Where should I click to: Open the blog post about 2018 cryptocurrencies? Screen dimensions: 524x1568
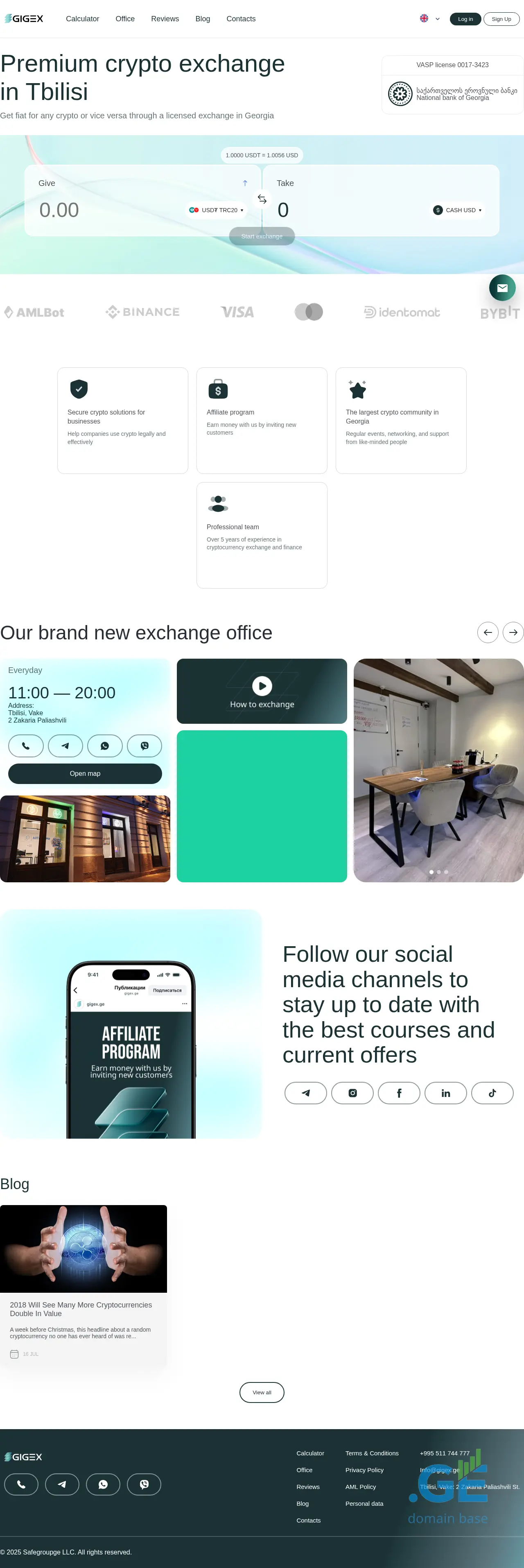click(x=81, y=1309)
